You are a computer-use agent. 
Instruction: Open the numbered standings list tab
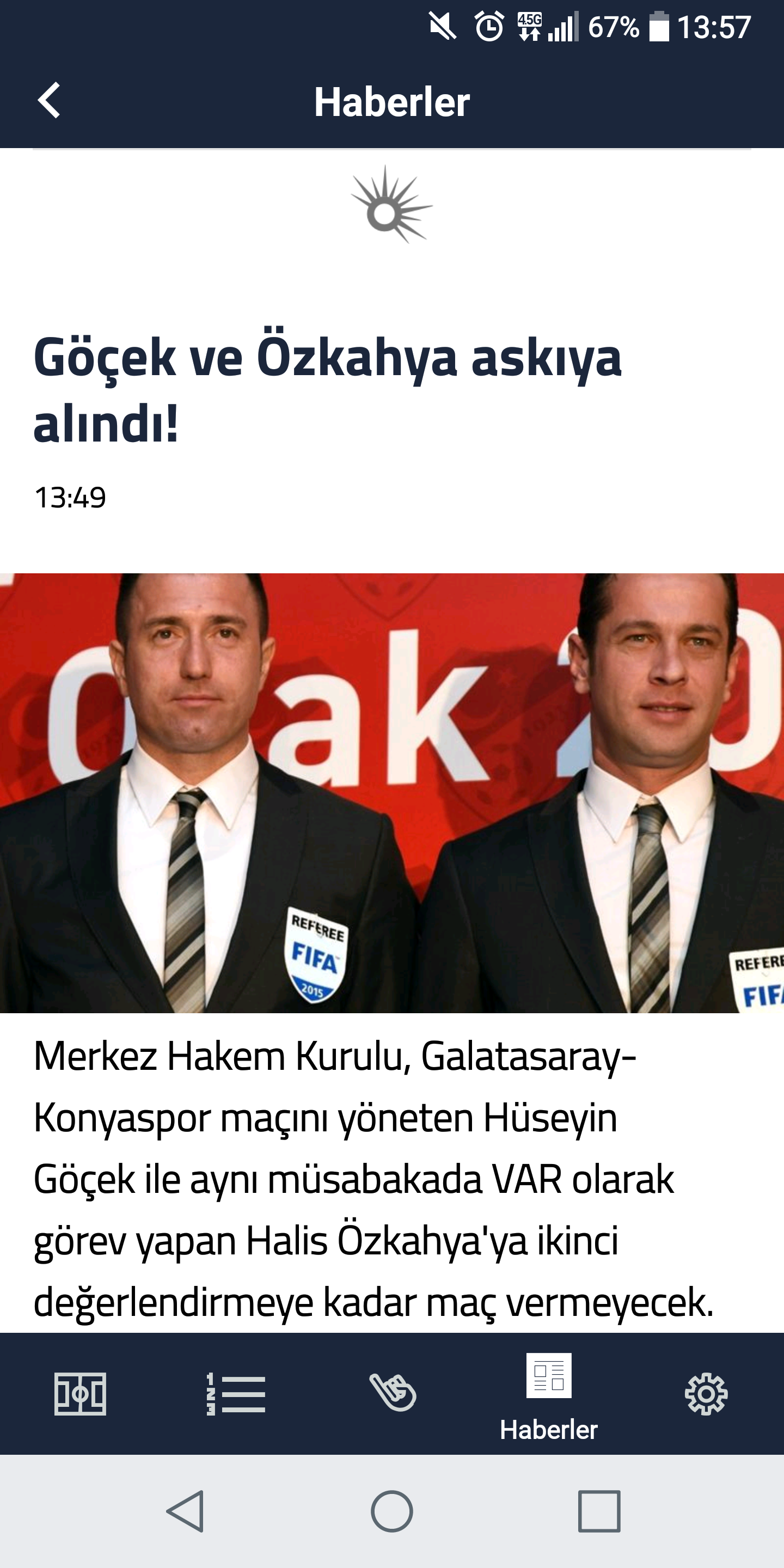click(x=236, y=1393)
